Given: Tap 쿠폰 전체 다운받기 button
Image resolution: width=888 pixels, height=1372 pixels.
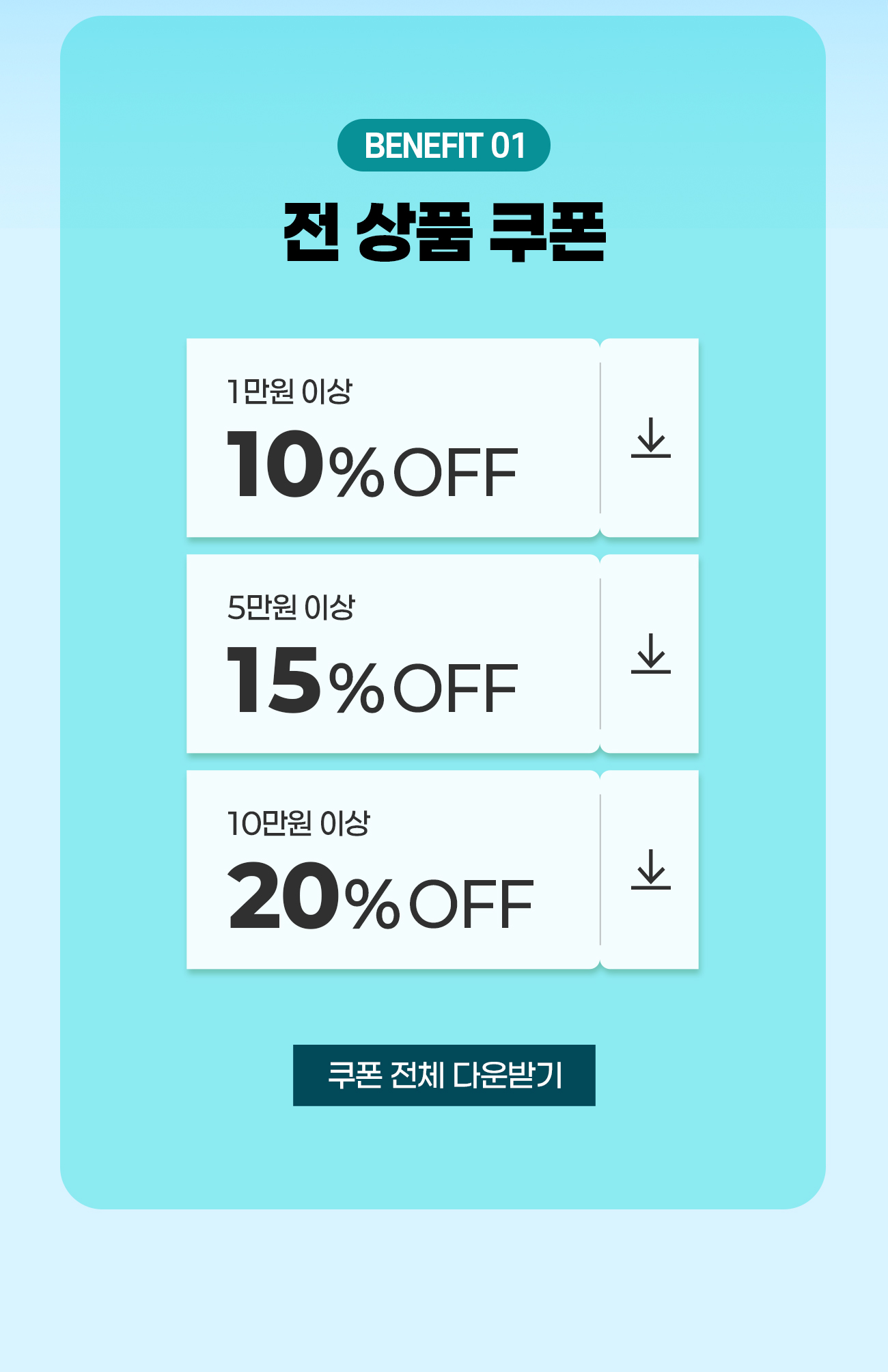Looking at the screenshot, I should tap(444, 1075).
